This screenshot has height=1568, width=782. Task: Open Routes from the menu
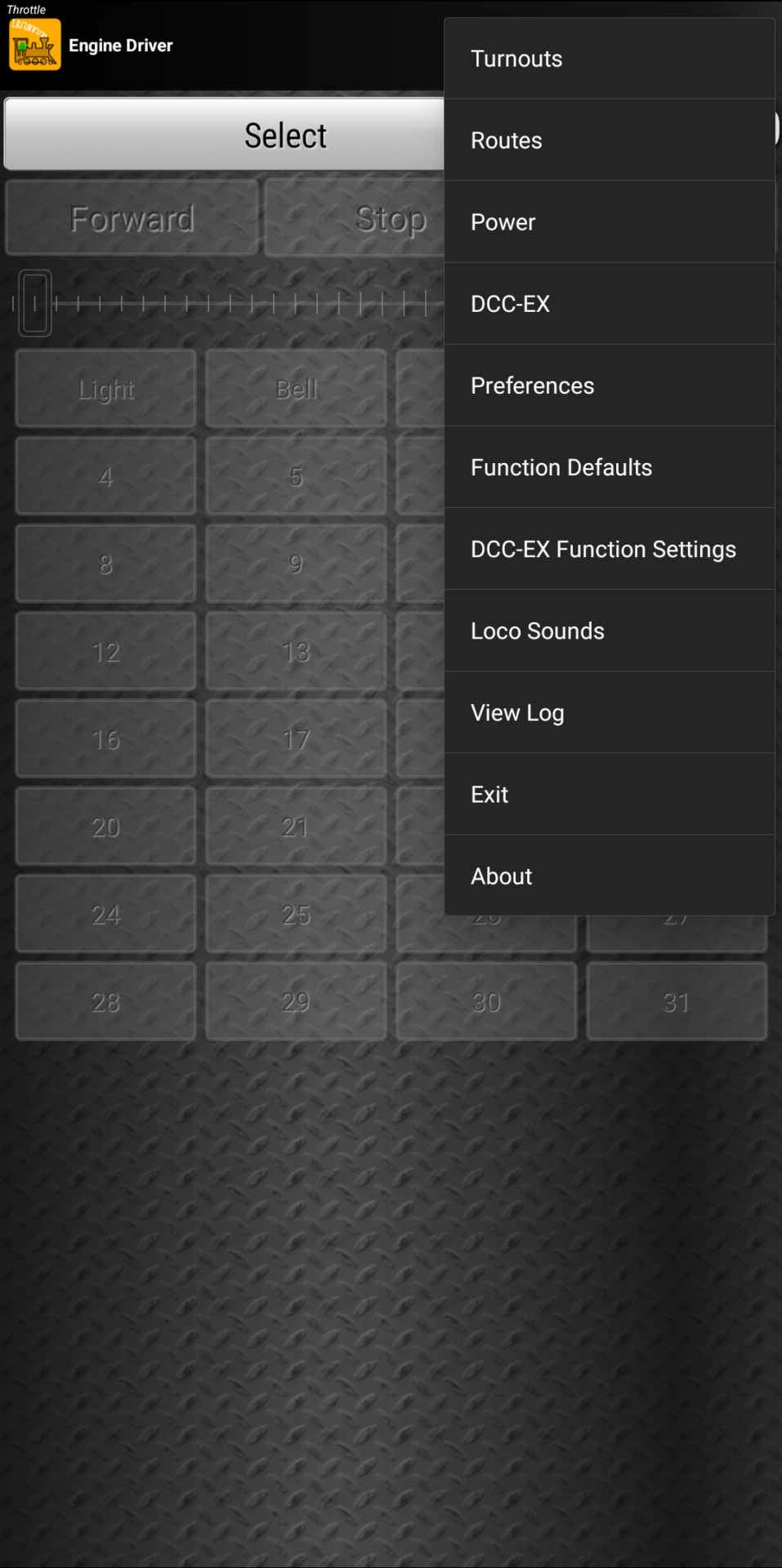click(x=609, y=140)
